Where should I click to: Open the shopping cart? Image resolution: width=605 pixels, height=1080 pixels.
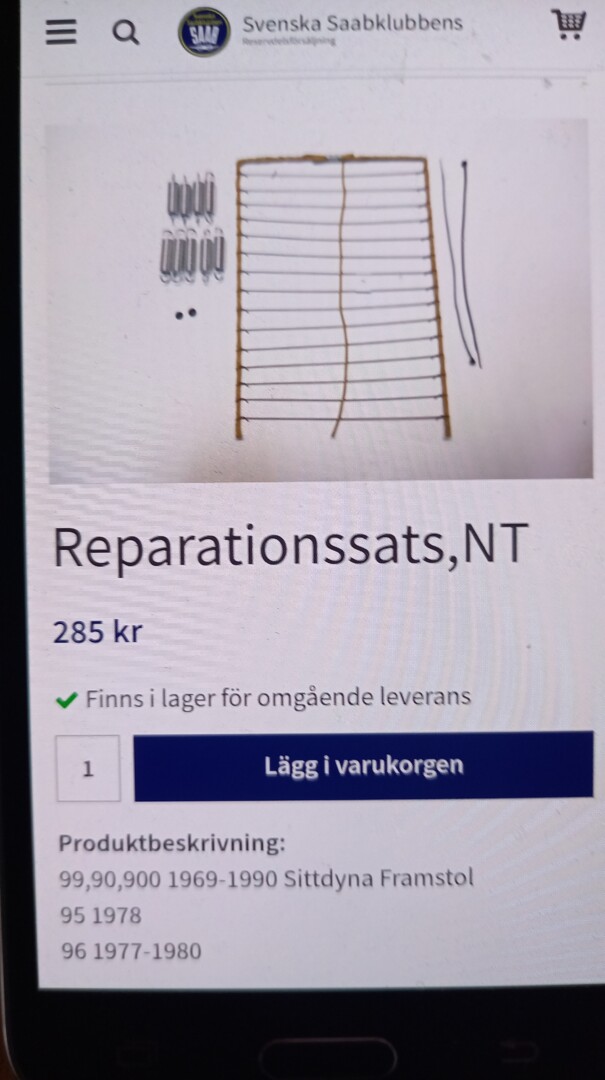(x=568, y=24)
